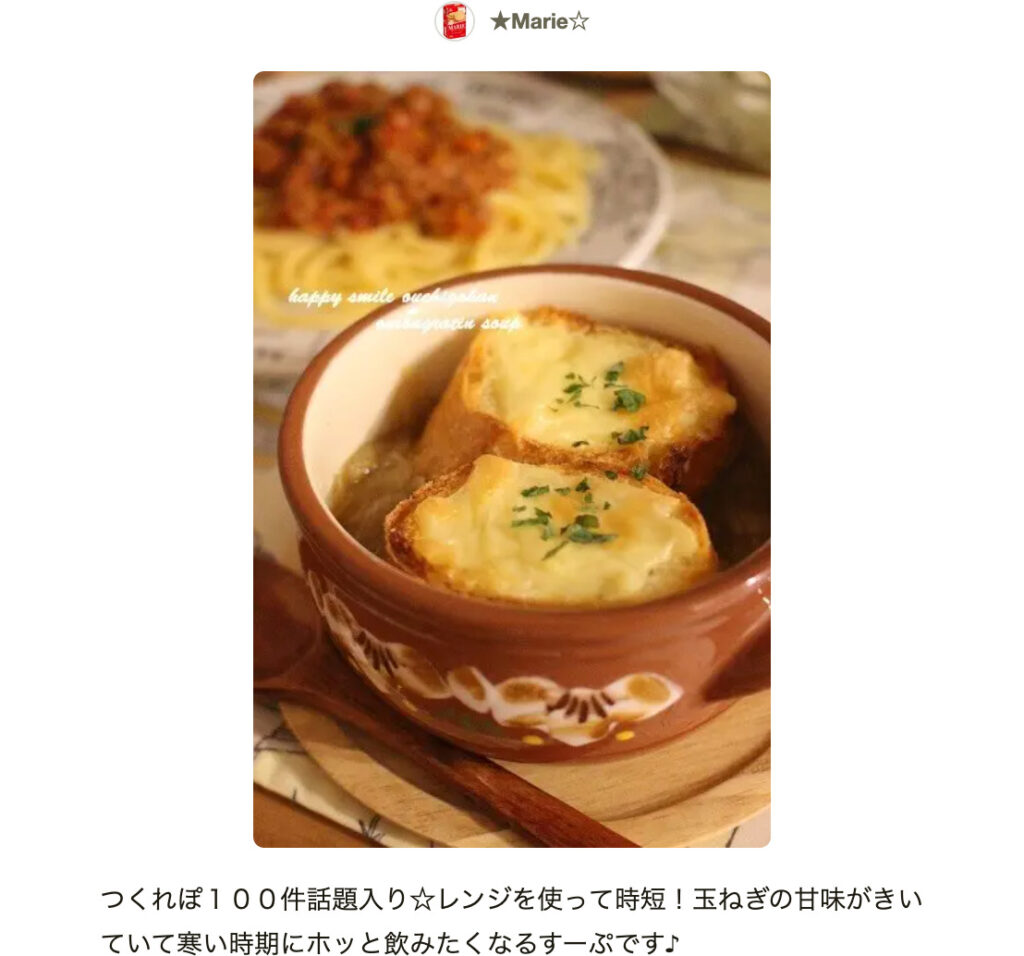View the onion gratin soup photo

click(511, 459)
